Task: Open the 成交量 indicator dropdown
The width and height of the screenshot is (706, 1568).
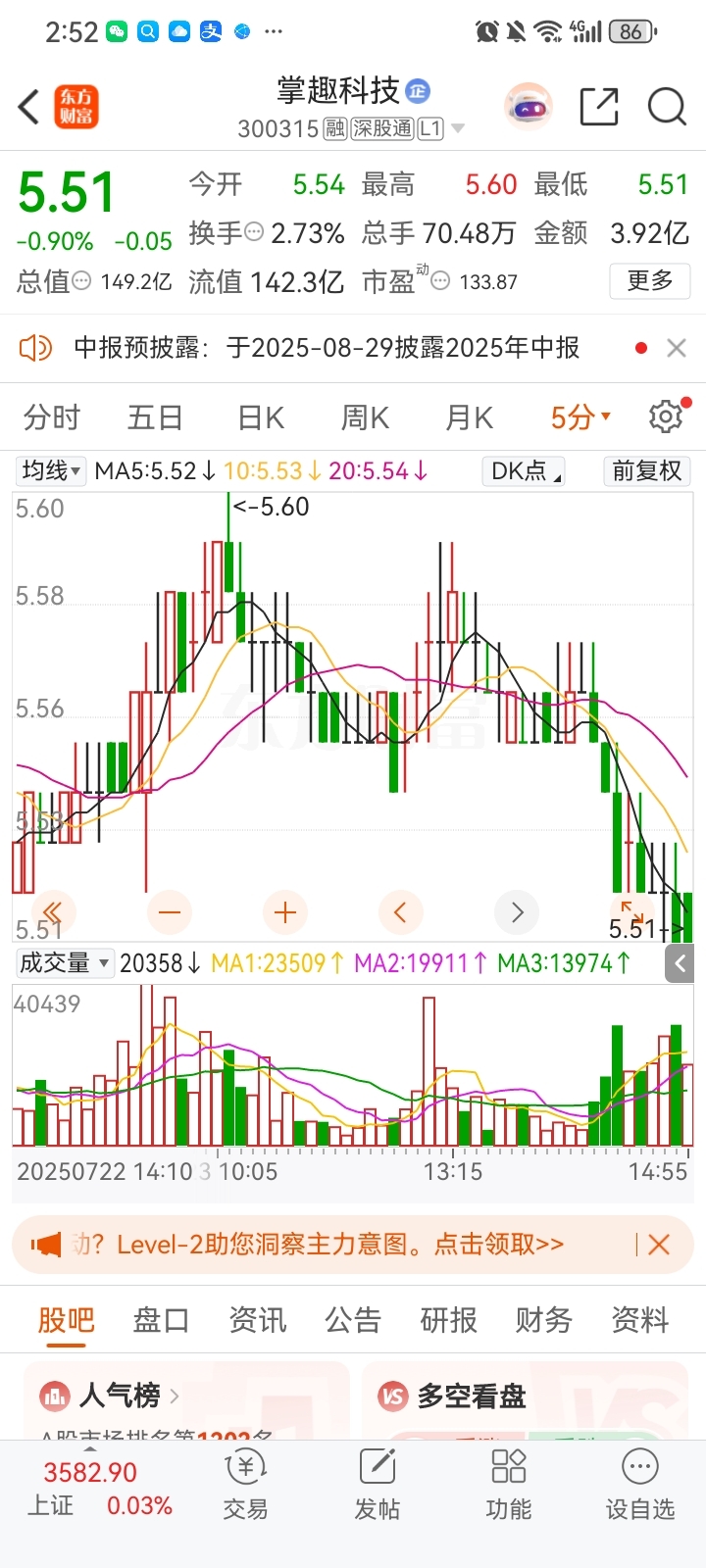Action: [x=64, y=963]
